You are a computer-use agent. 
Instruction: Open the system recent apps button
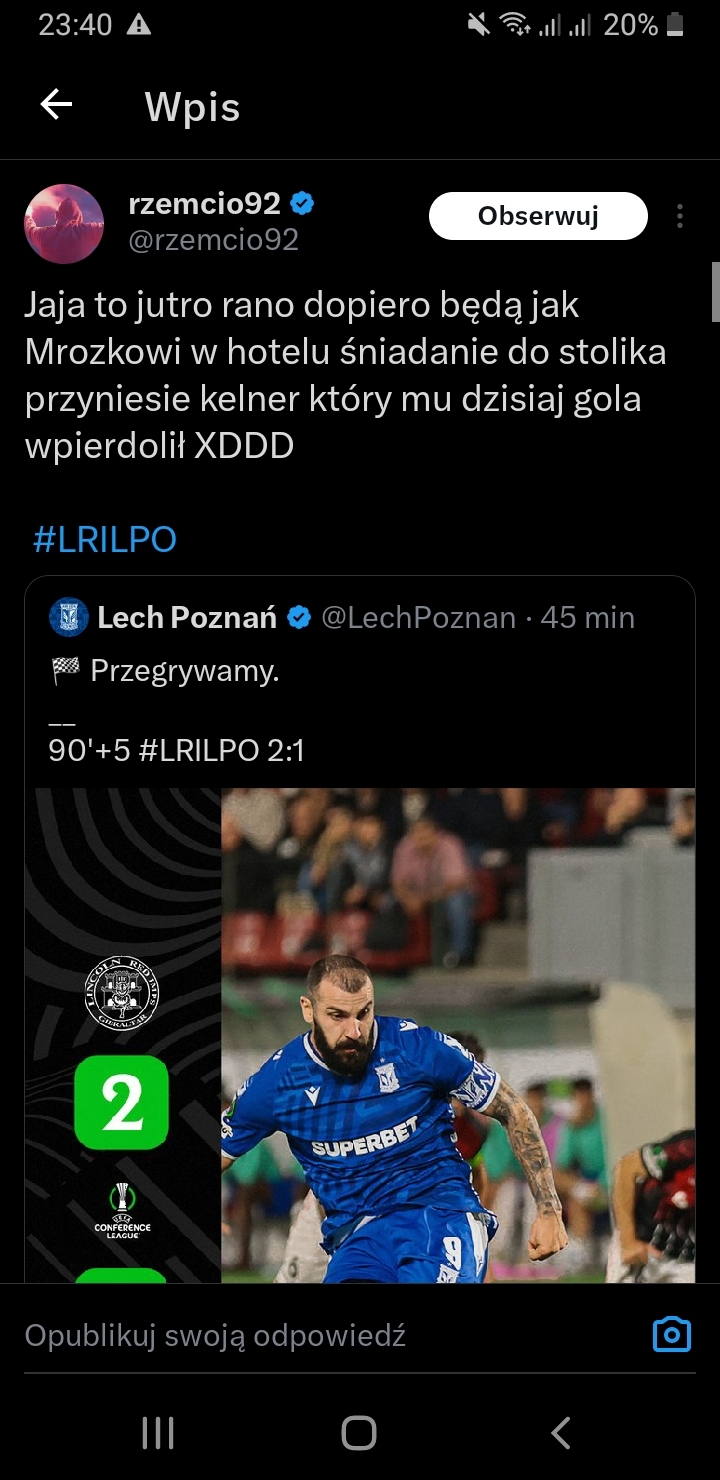point(158,1433)
